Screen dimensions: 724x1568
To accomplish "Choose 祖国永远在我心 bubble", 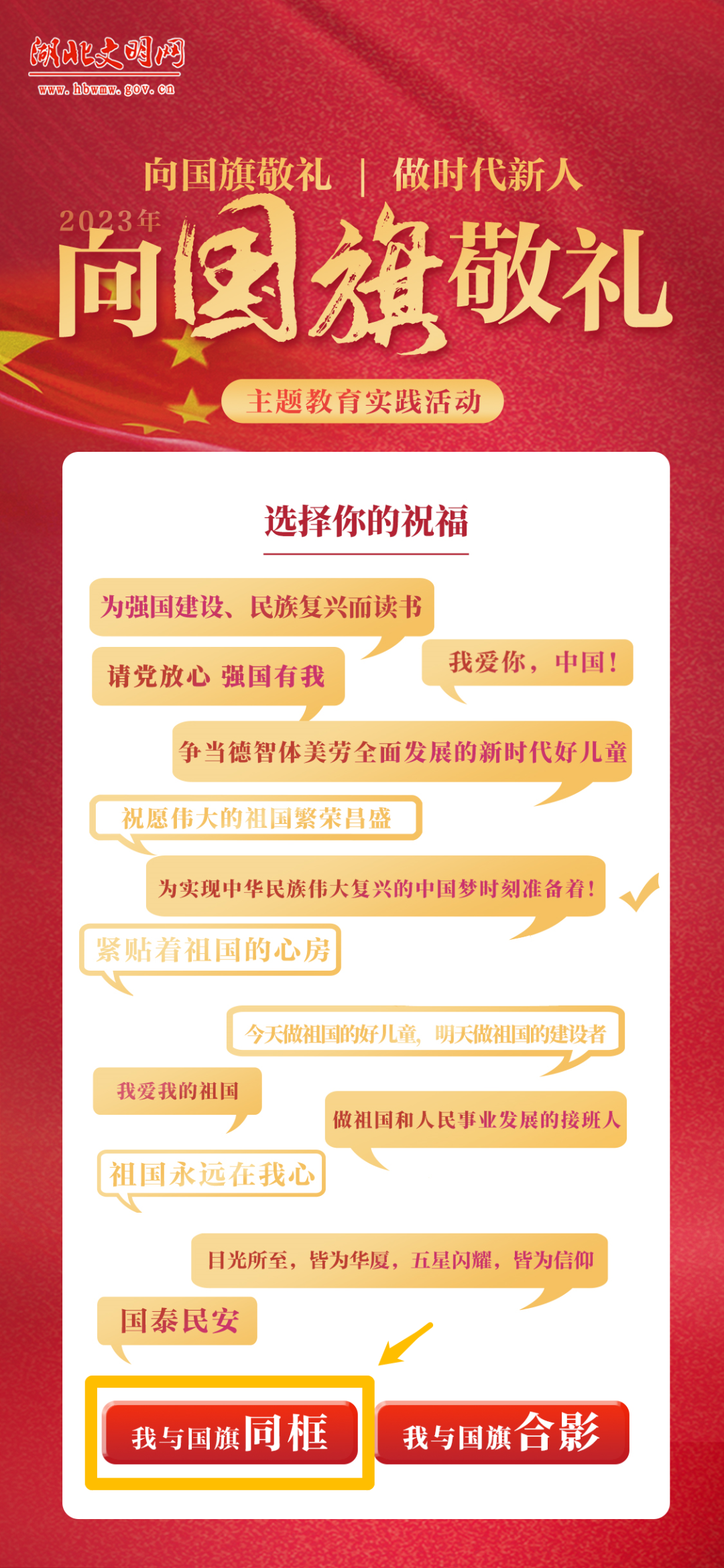I will [211, 1174].
